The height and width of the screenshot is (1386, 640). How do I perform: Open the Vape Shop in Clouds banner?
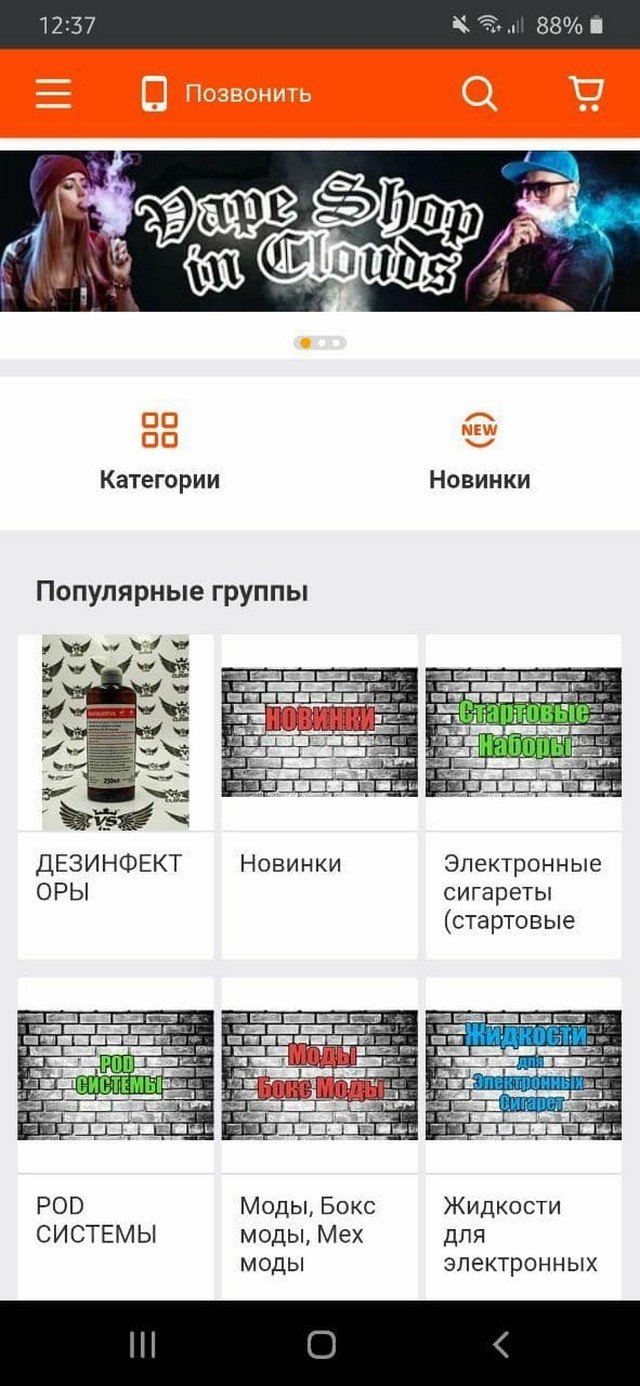point(320,231)
